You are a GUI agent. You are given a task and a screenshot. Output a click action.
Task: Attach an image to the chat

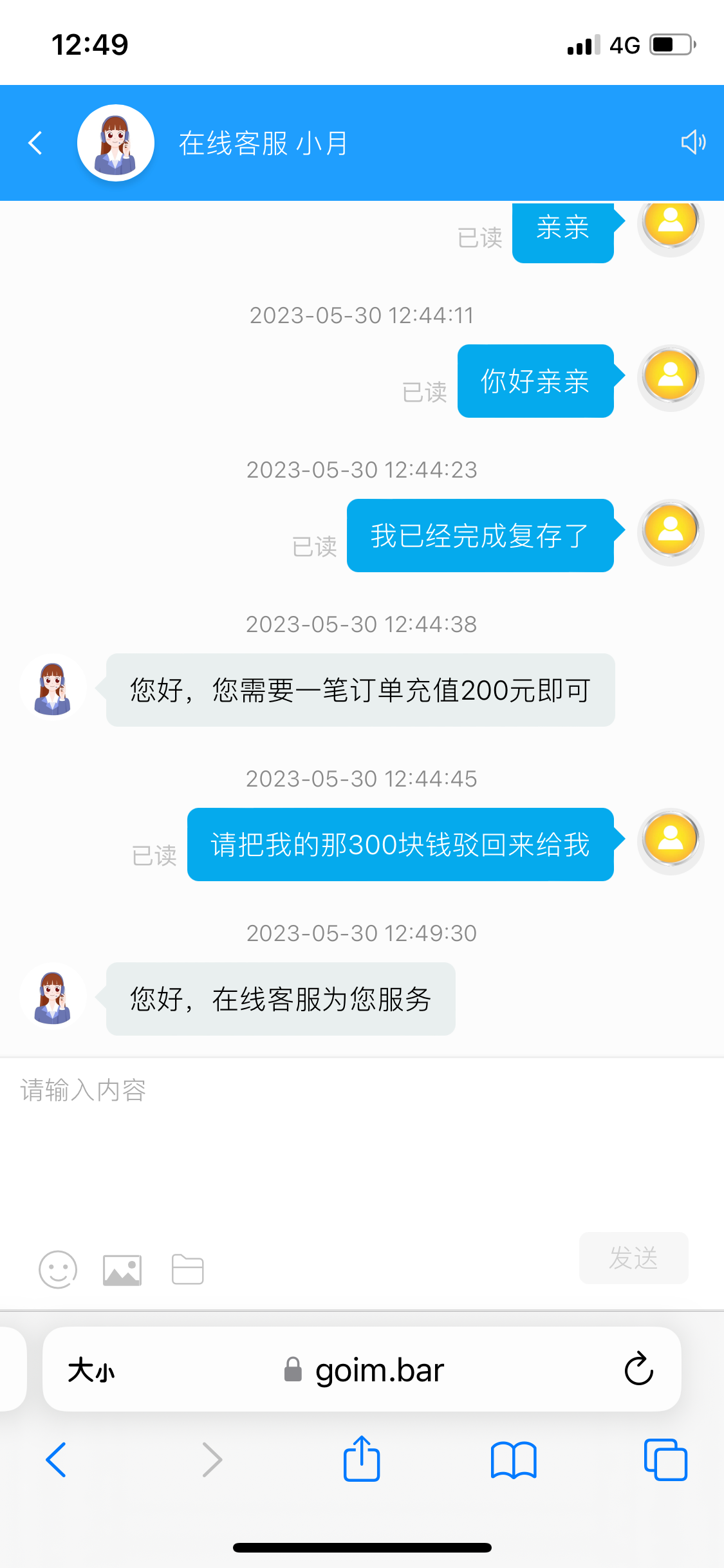pyautogui.click(x=122, y=1269)
